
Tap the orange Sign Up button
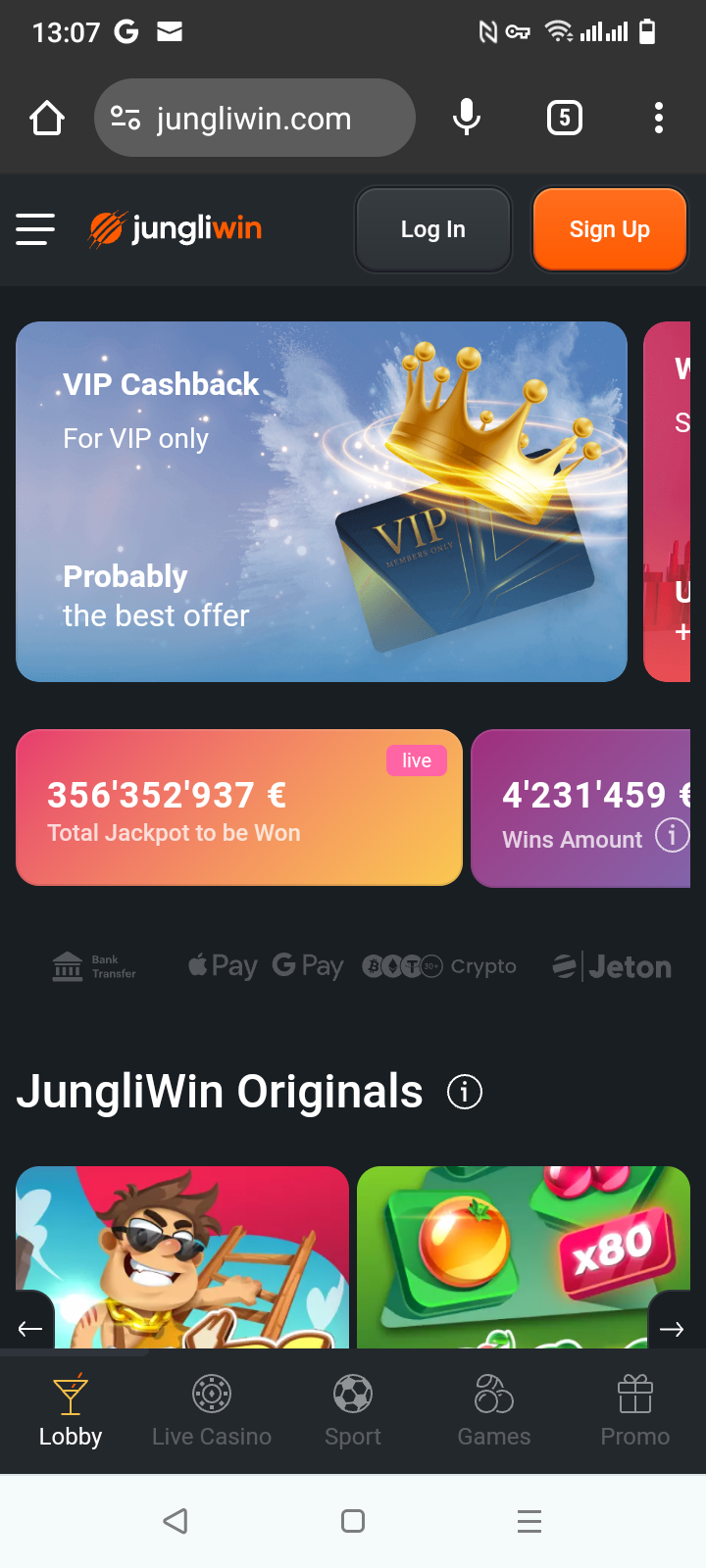pos(609,229)
